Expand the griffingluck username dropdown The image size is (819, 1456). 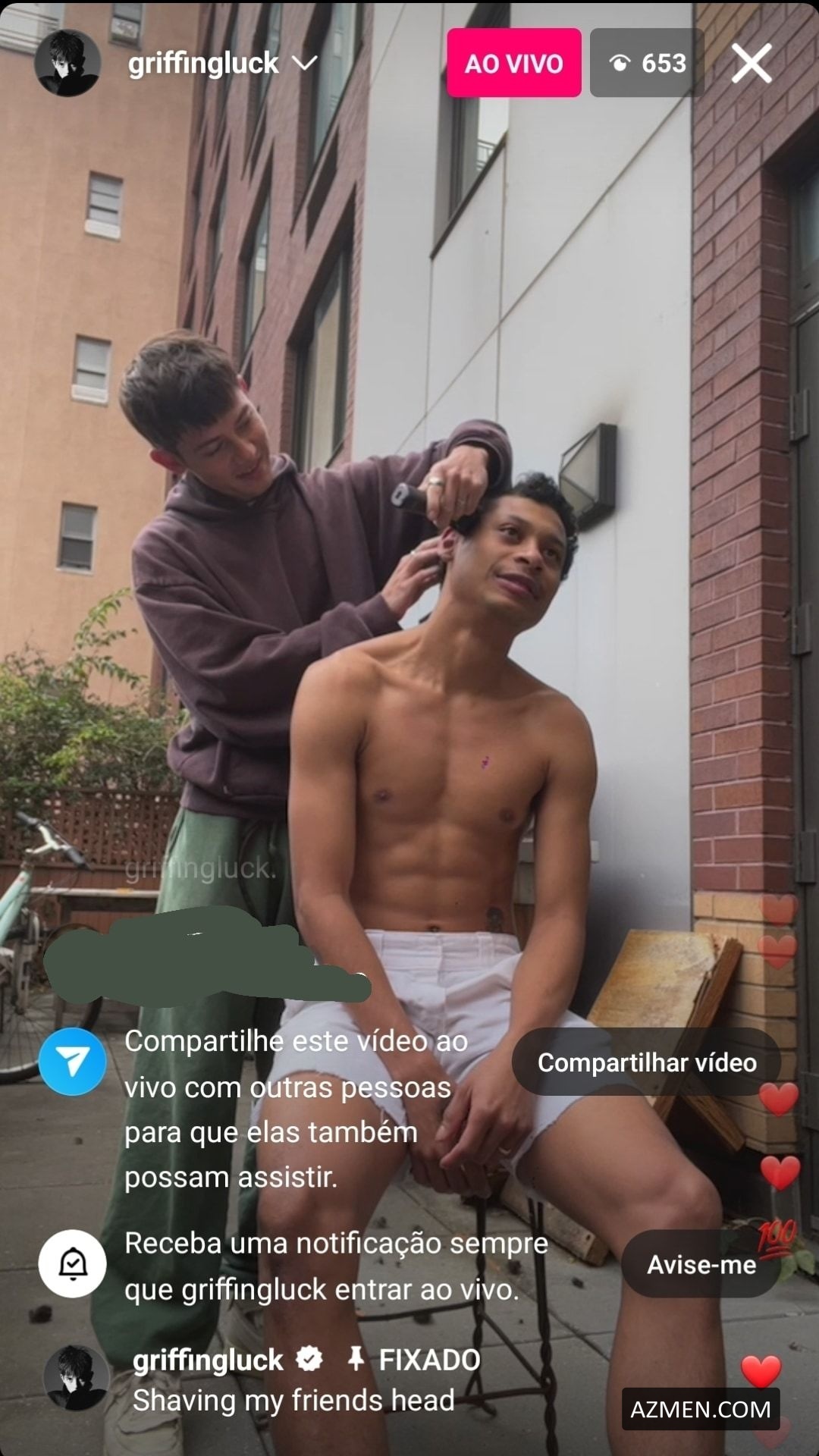(305, 64)
